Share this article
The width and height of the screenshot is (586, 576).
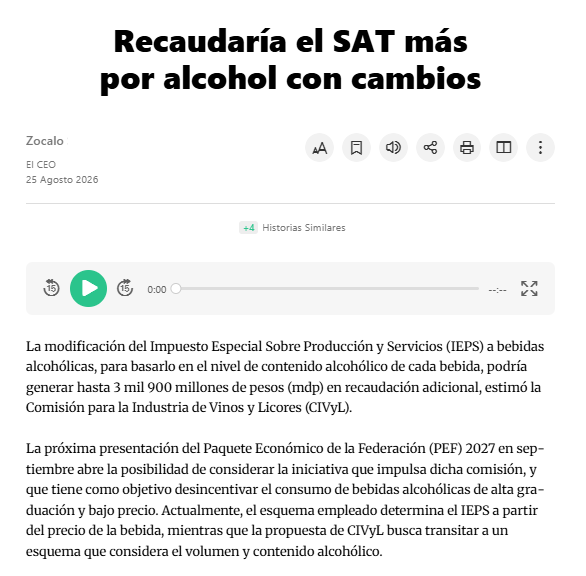click(x=430, y=148)
